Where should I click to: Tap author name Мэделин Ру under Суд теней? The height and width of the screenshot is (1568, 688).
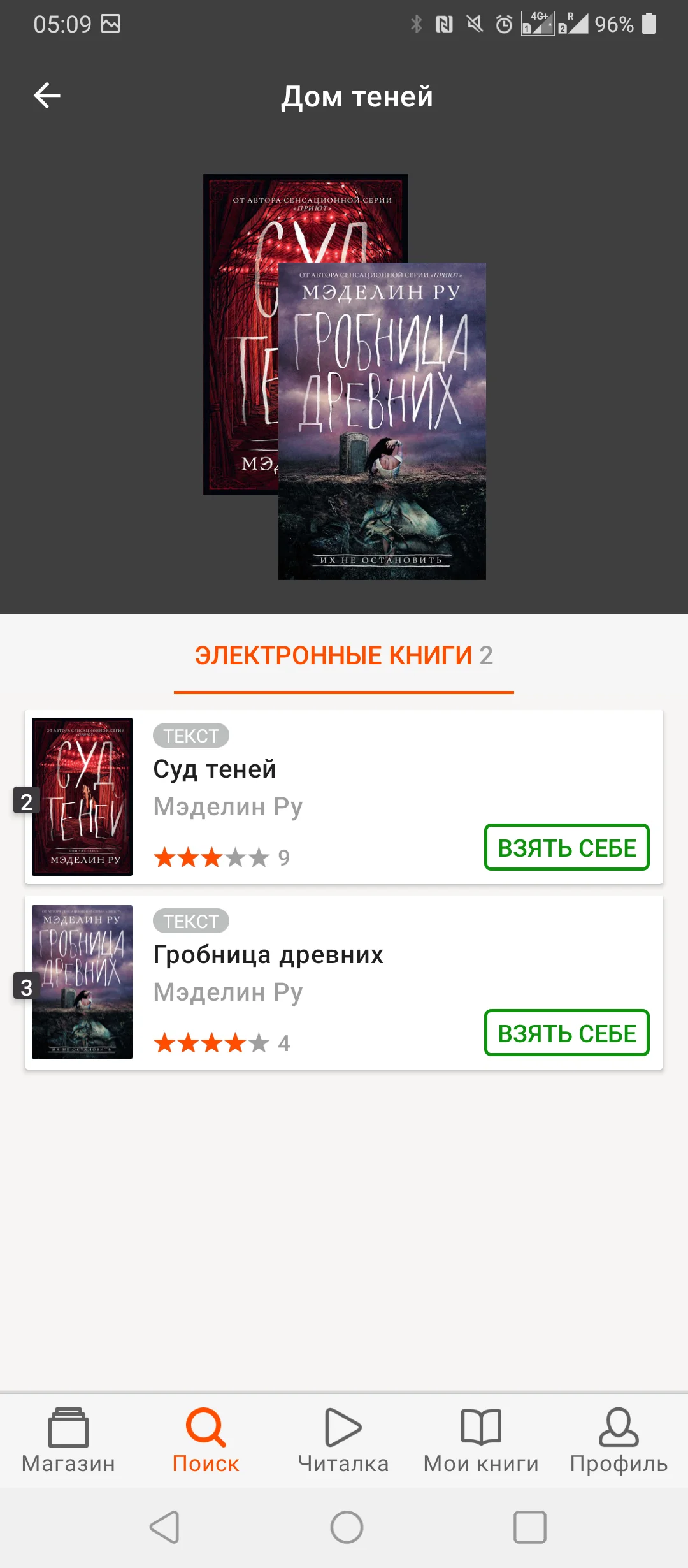coord(227,806)
